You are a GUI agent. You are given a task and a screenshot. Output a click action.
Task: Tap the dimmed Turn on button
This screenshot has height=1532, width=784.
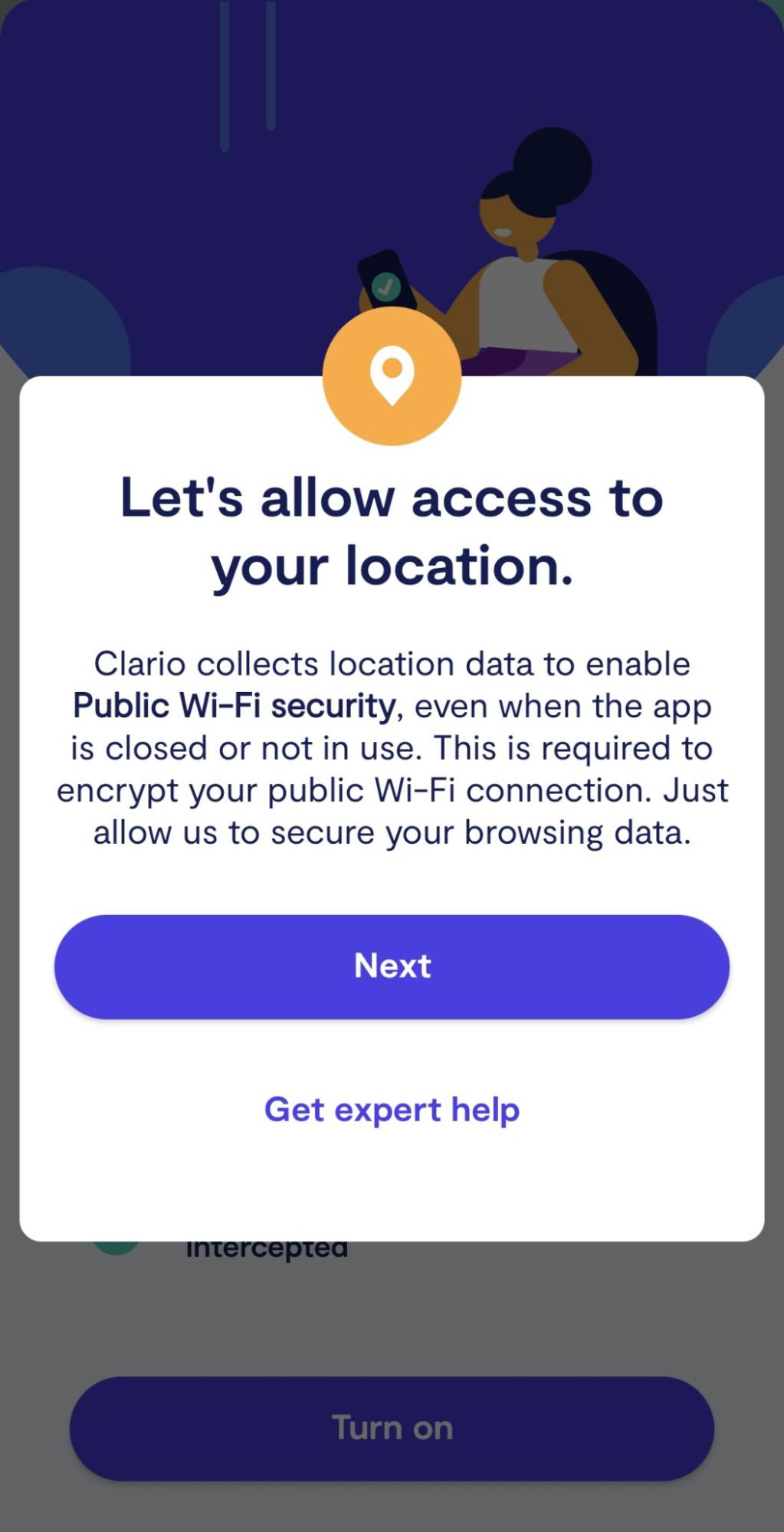pos(392,1429)
